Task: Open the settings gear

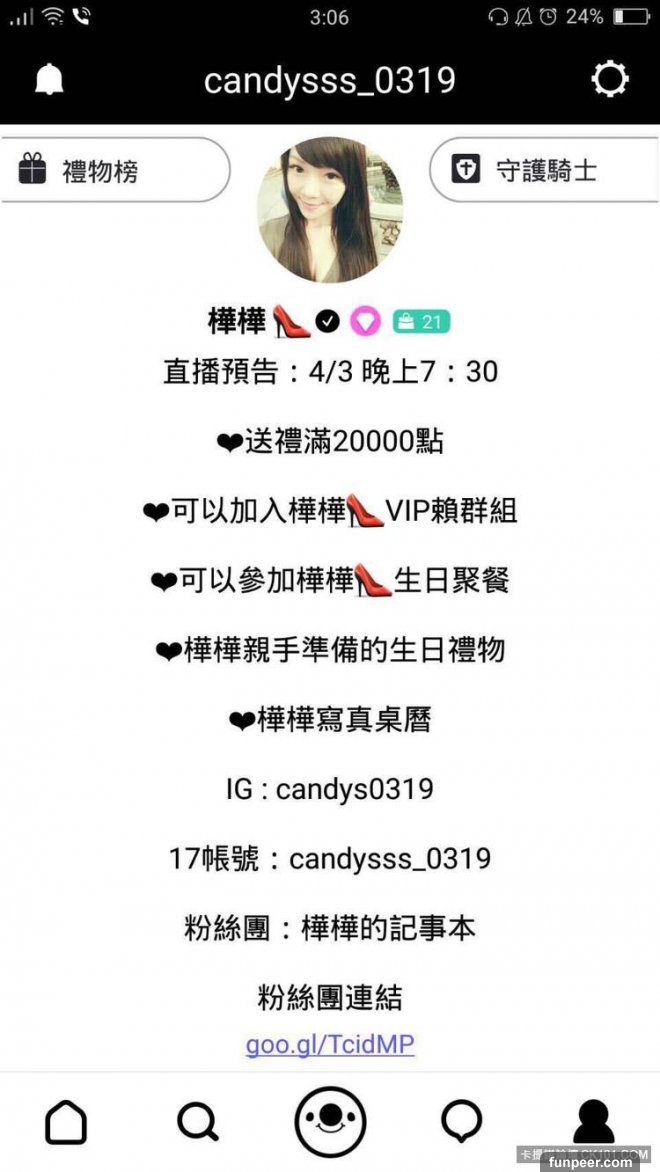Action: pos(610,79)
